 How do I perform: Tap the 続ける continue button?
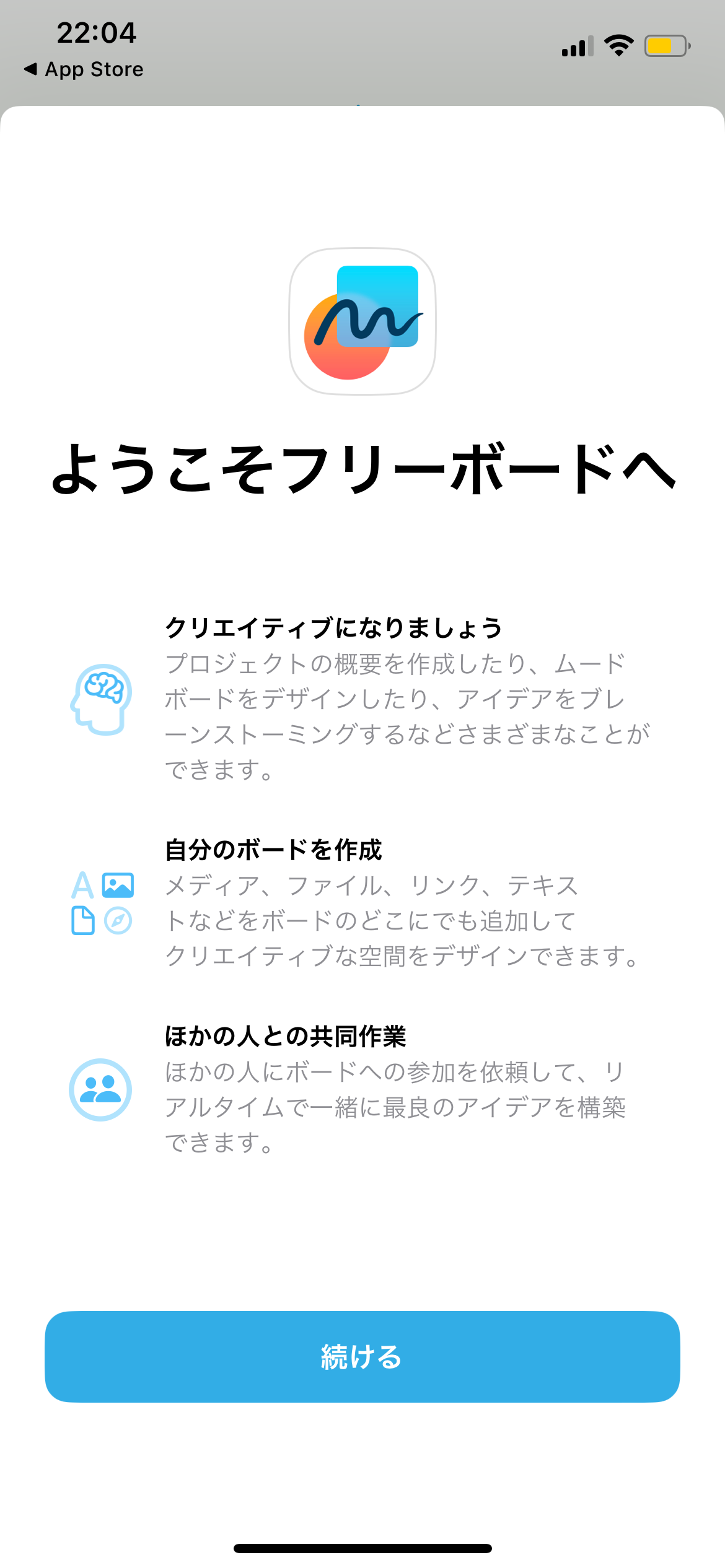tap(362, 1356)
